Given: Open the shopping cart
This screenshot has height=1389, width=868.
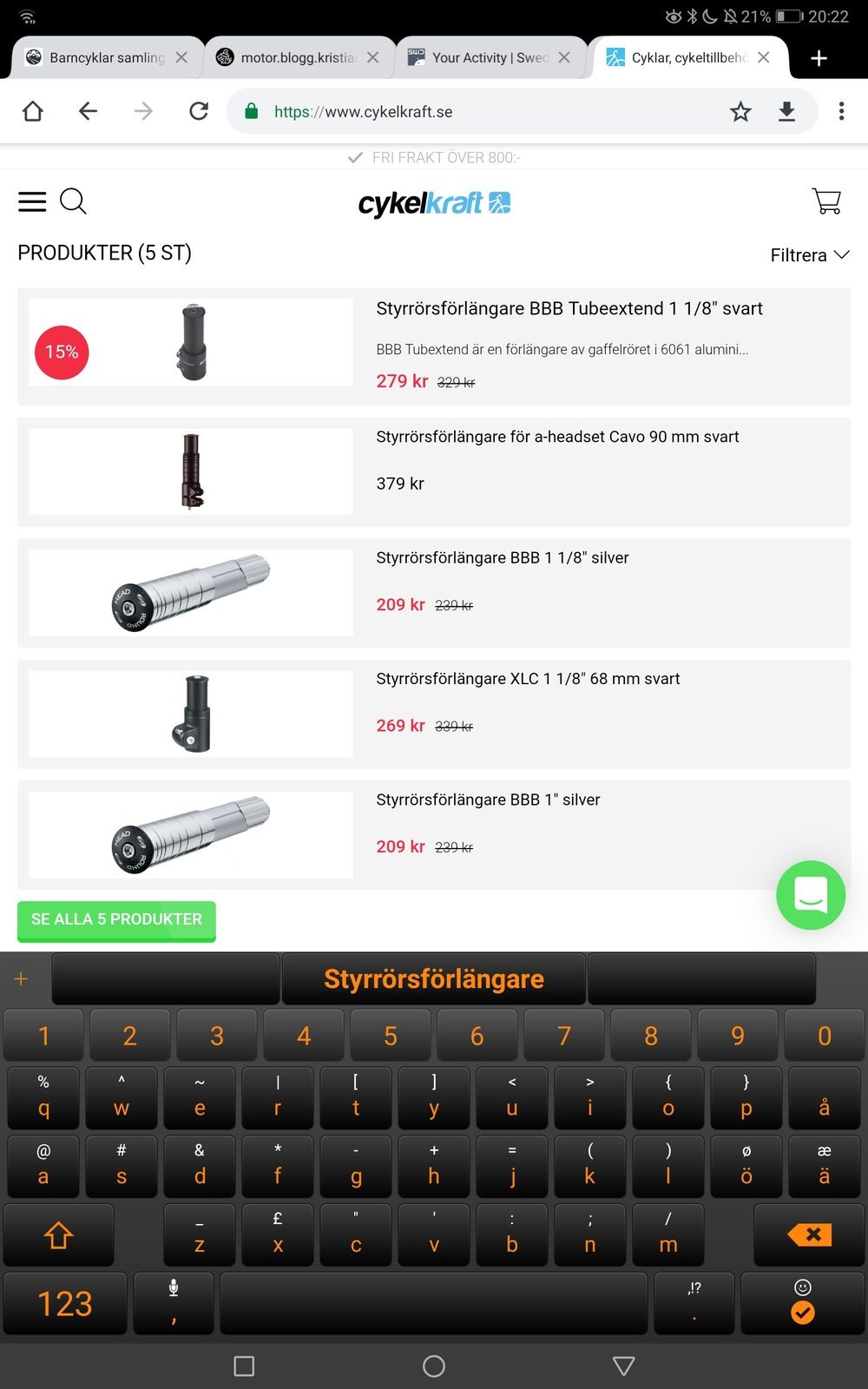Looking at the screenshot, I should coord(825,201).
